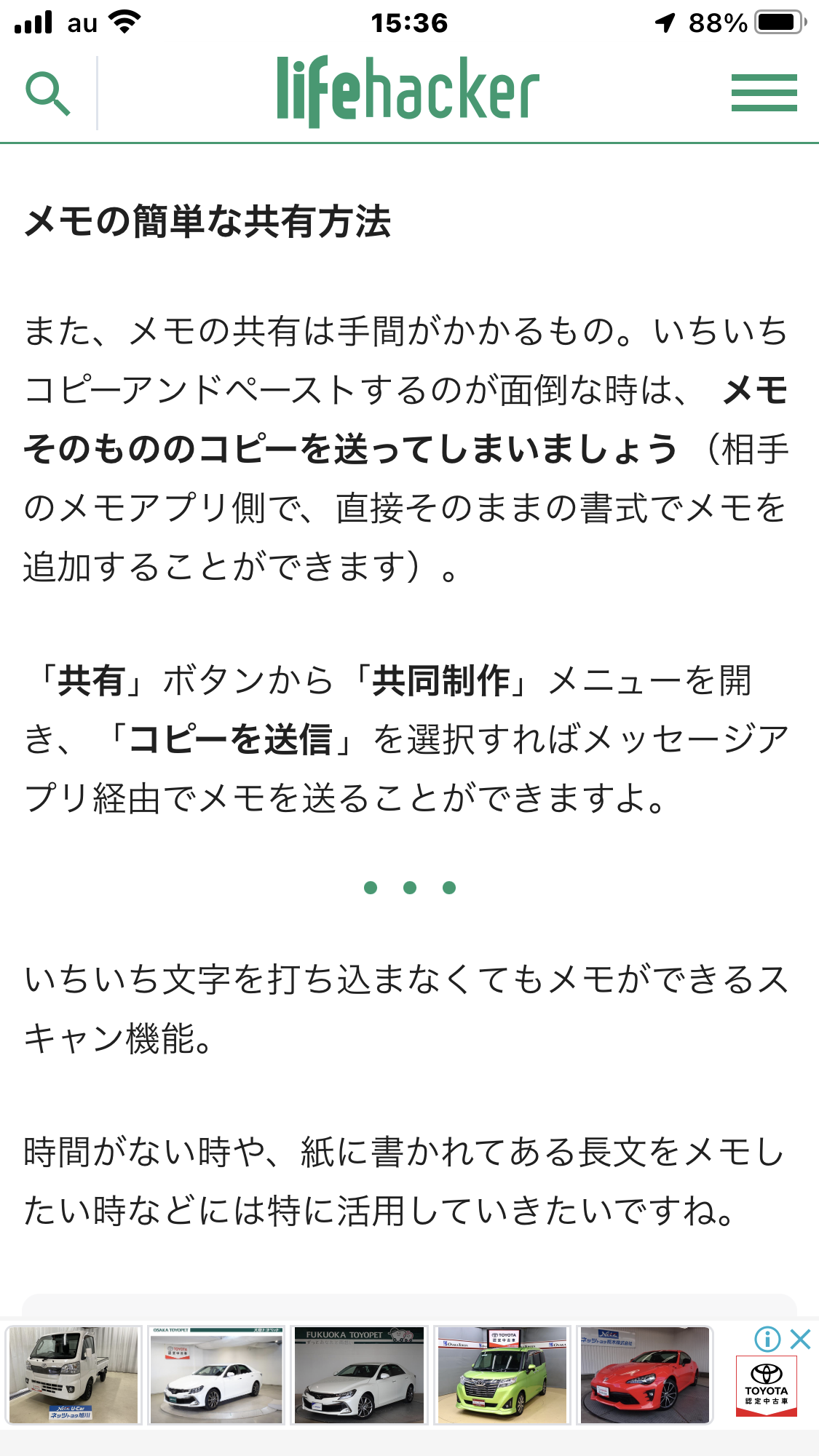Open the white mini truck ad
This screenshot has width=819, height=1456.
[73, 1375]
